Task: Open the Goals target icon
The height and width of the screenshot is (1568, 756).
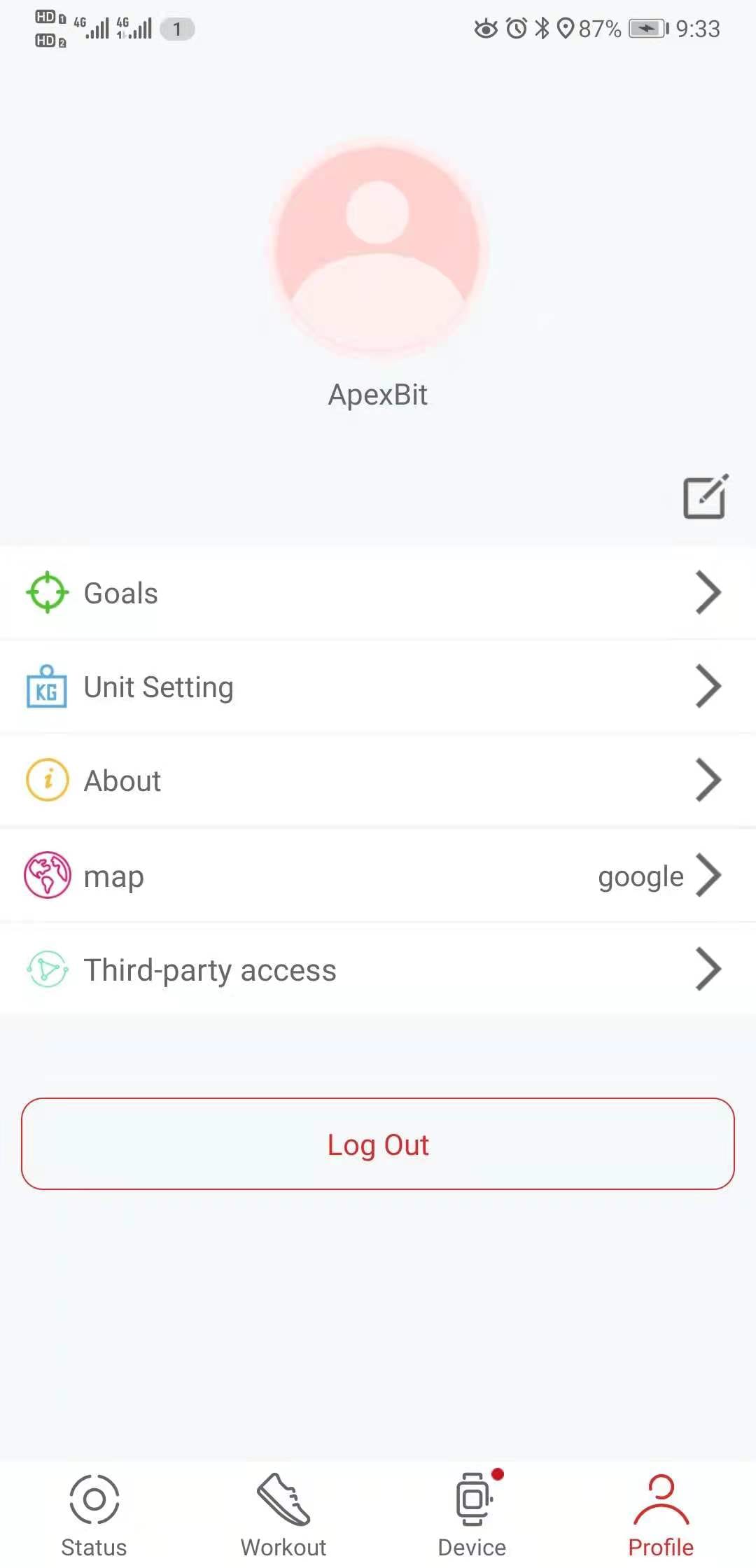Action: [x=47, y=592]
